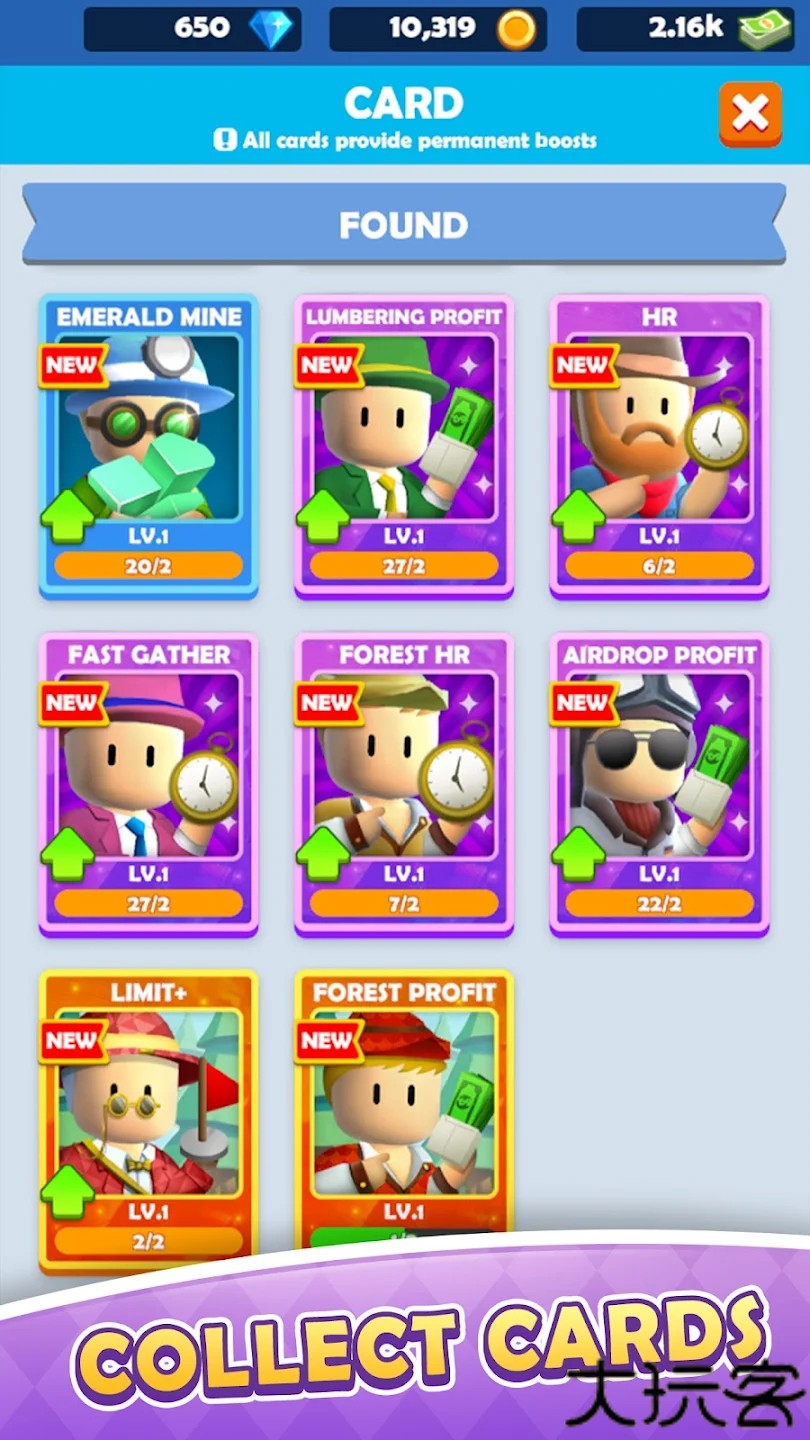The width and height of the screenshot is (810, 1440).
Task: Select the Lumbering Profit card
Action: click(403, 445)
